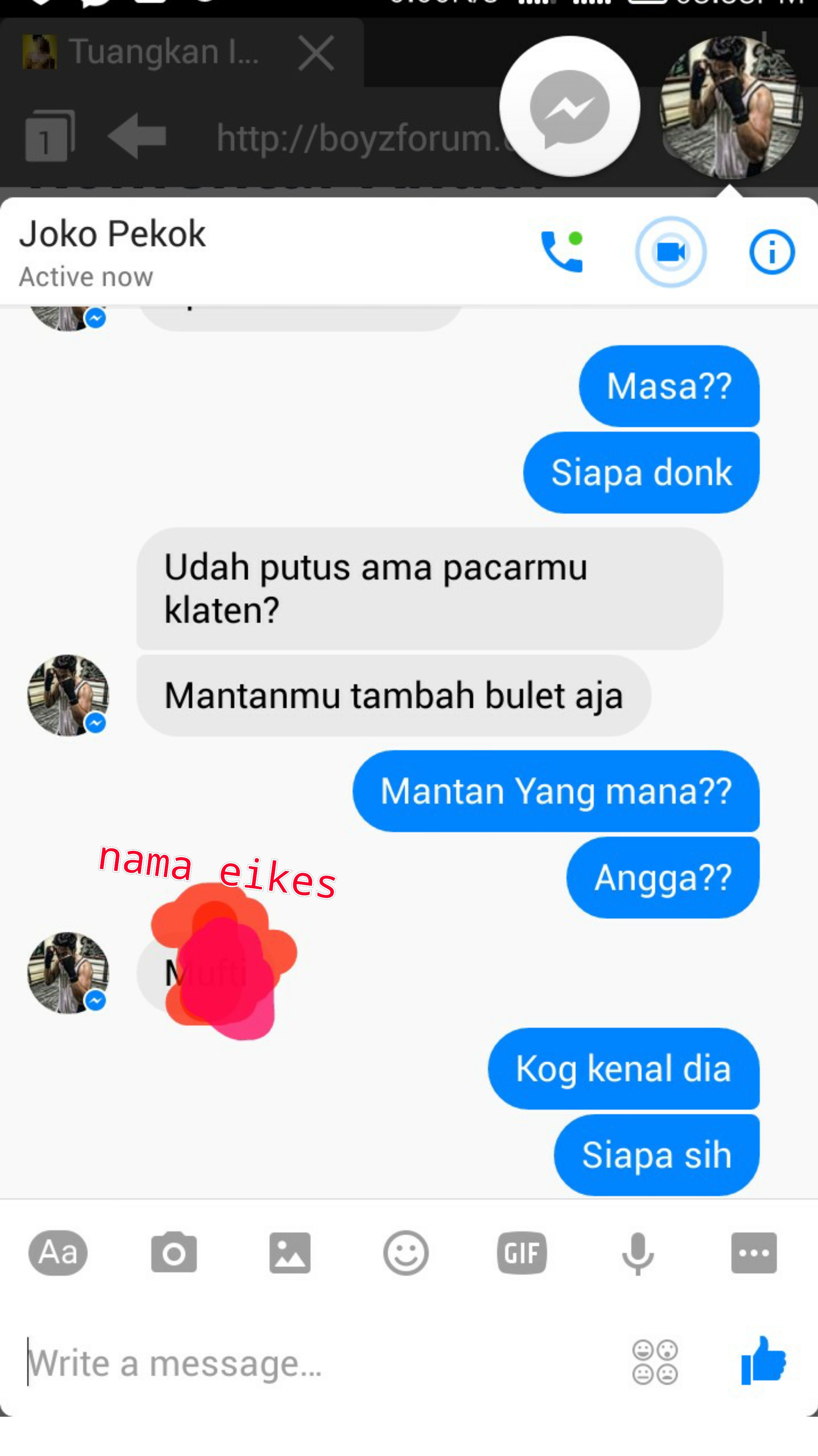
Task: Start a voice call with Joko Pekok
Action: coord(561,252)
